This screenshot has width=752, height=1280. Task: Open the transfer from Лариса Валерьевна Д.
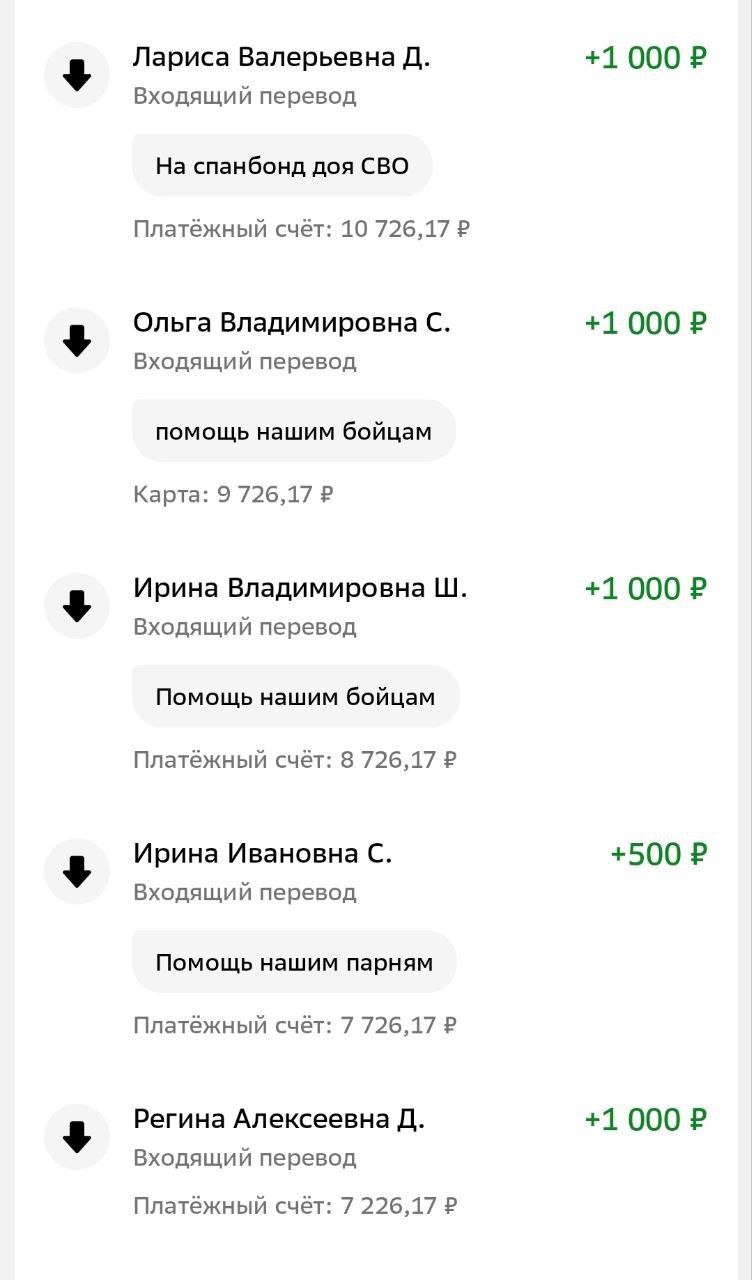pyautogui.click(x=281, y=58)
